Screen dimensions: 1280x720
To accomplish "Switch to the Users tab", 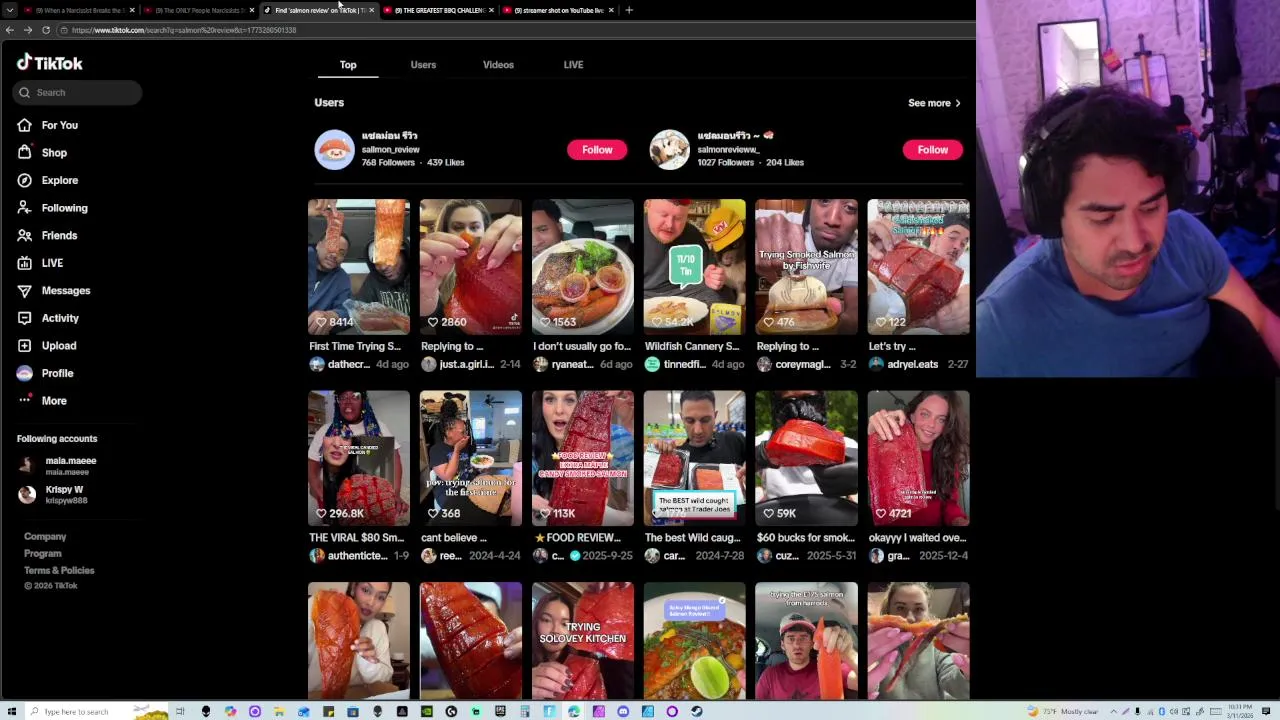I will tap(423, 65).
